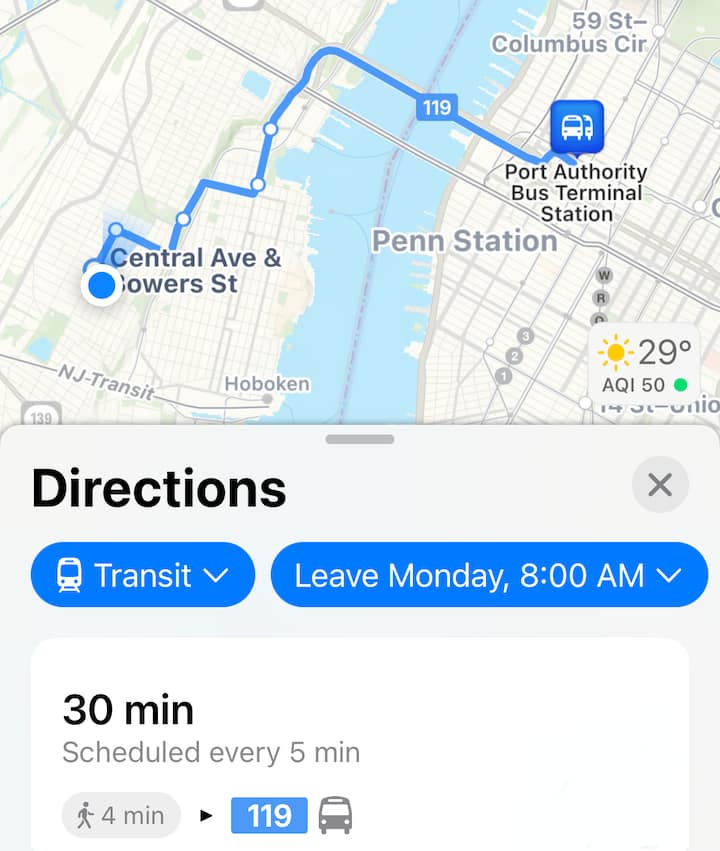Viewport: 720px width, 851px height.
Task: Tap the sheet grabber handle above Directions
Action: [x=360, y=439]
